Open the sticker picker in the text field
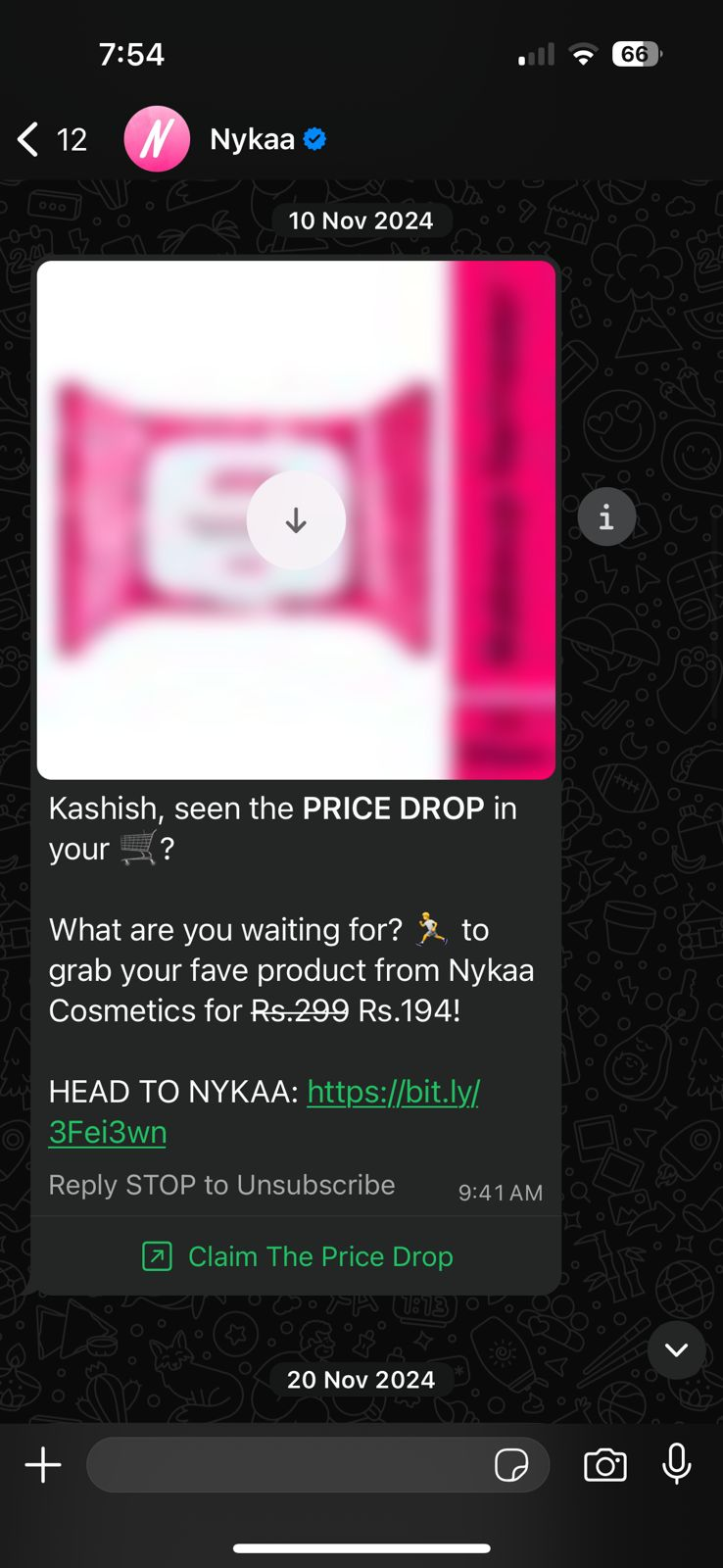 511,1465
